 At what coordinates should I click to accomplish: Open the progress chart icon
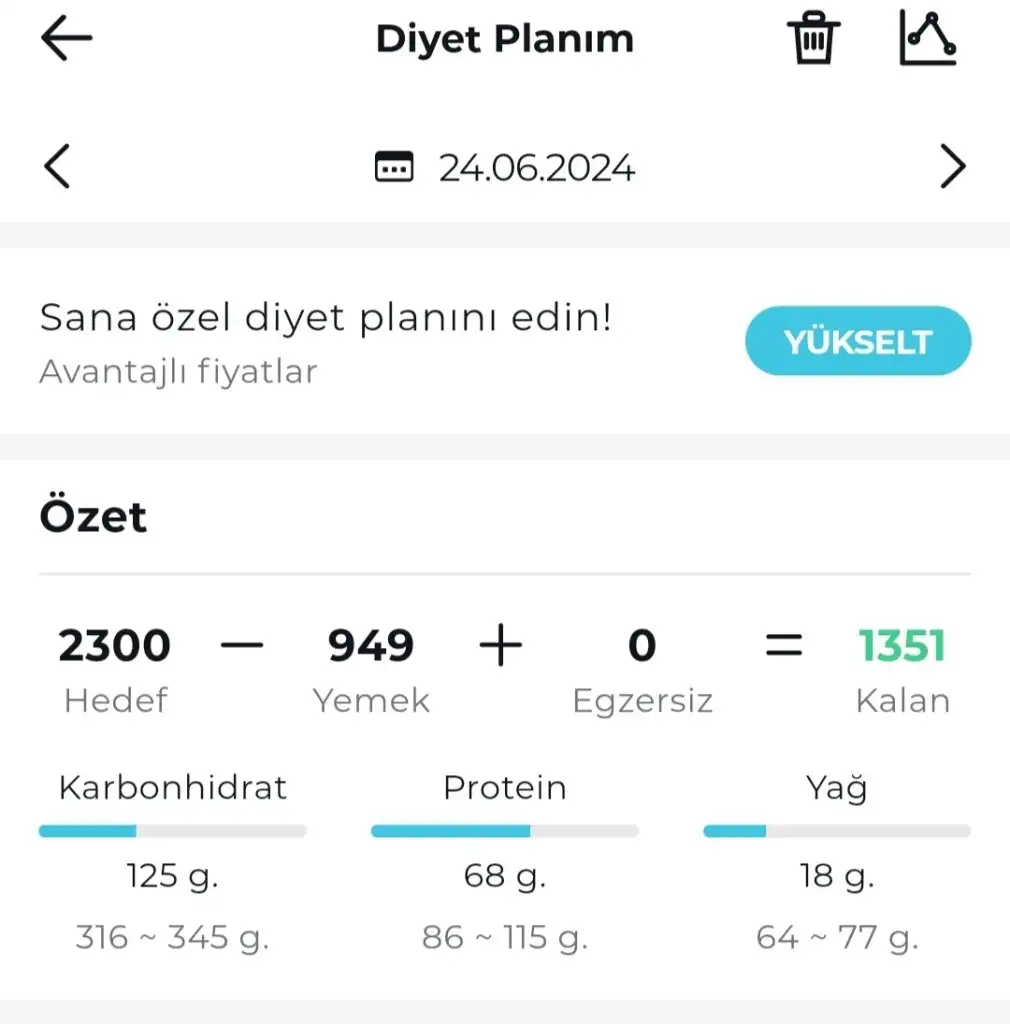928,39
